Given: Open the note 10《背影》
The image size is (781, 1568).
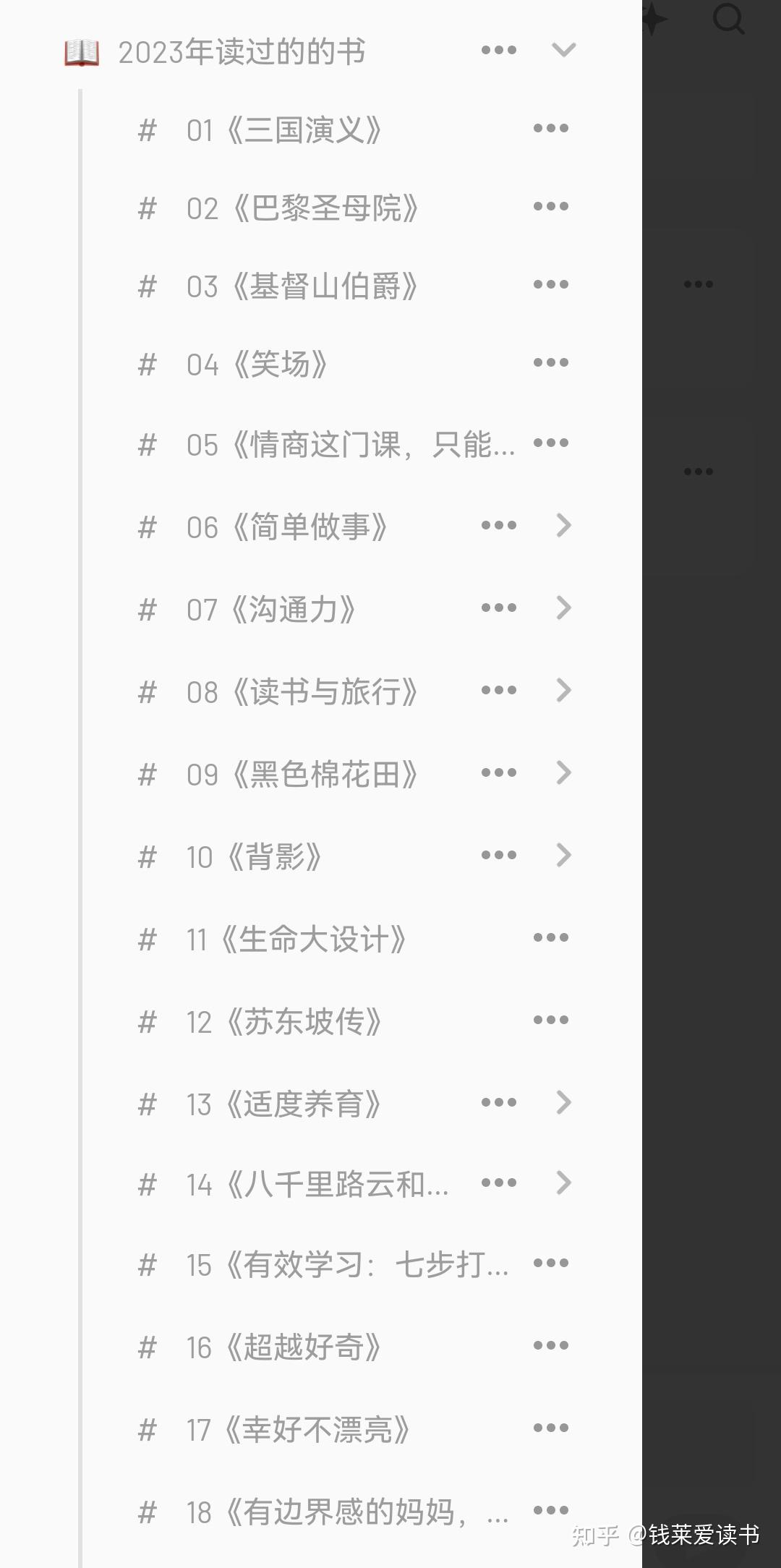Looking at the screenshot, I should click(254, 856).
